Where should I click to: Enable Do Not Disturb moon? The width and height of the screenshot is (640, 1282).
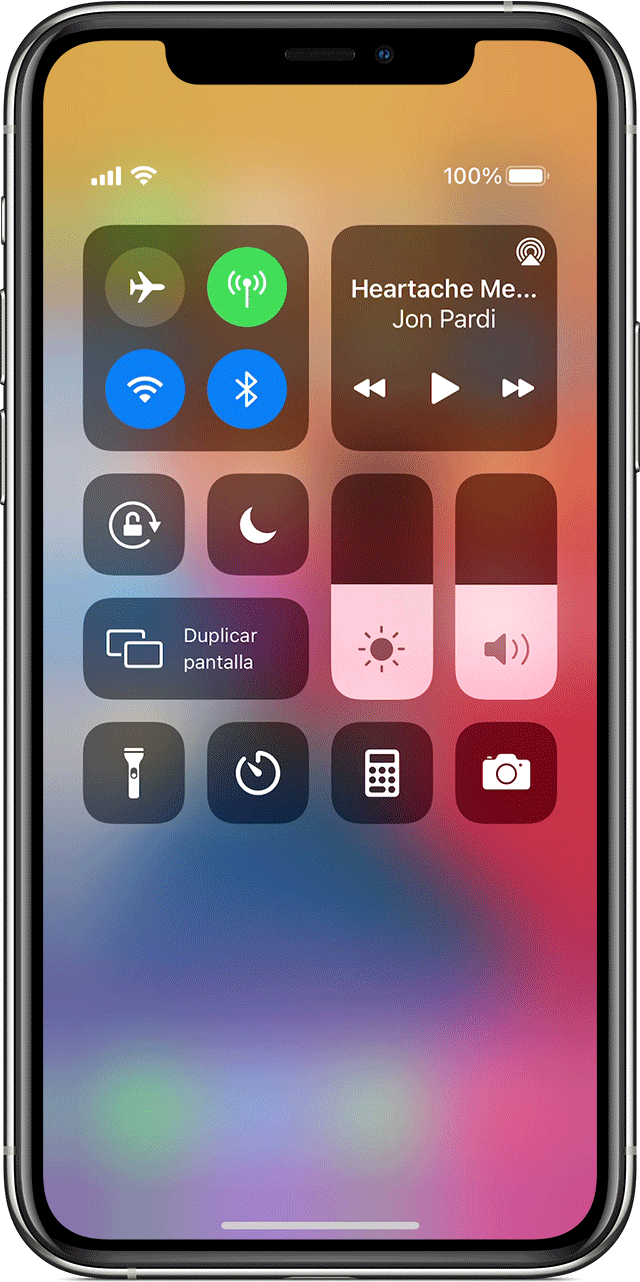click(x=258, y=525)
